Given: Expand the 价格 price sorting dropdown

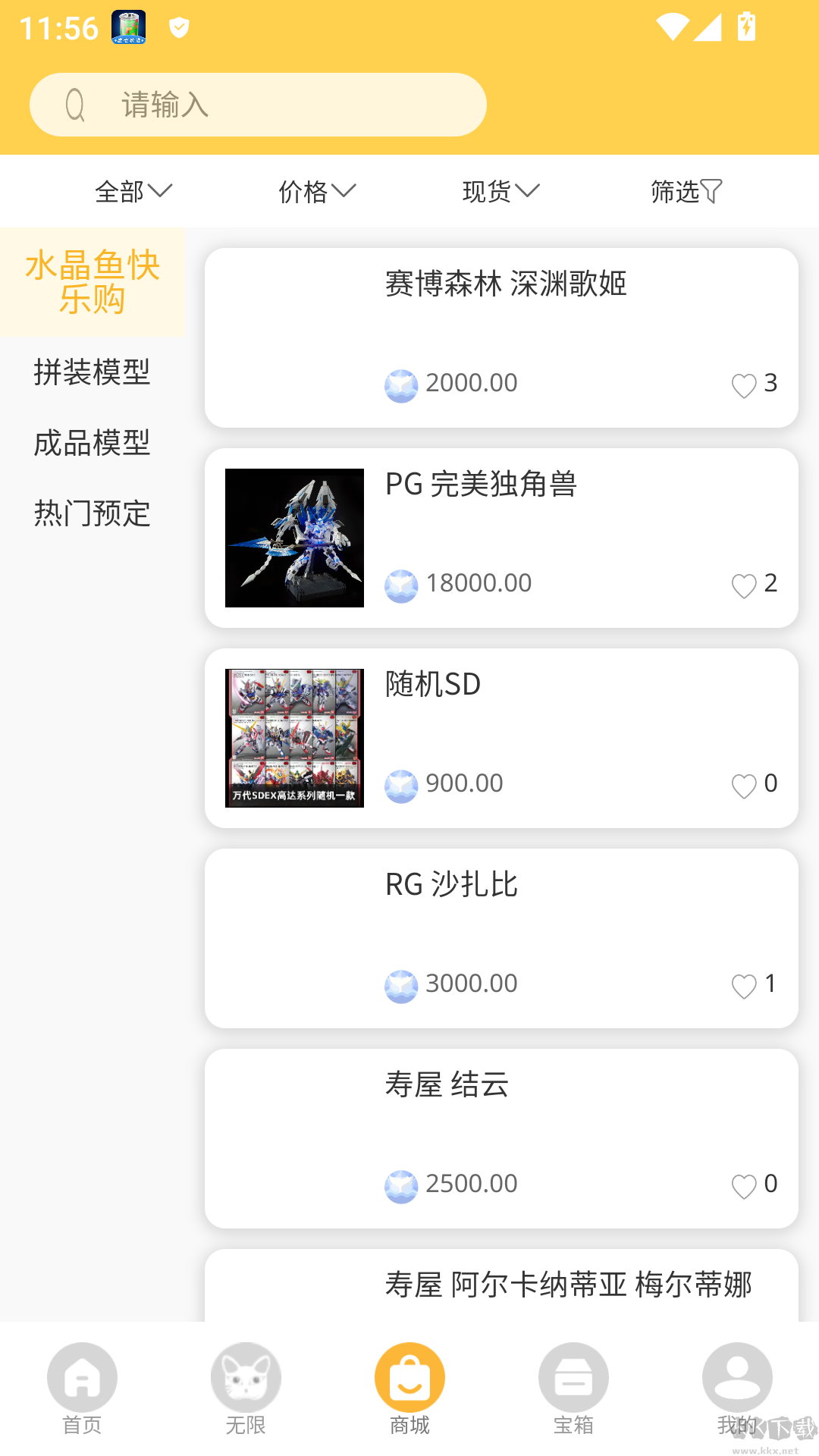Looking at the screenshot, I should coord(316,192).
